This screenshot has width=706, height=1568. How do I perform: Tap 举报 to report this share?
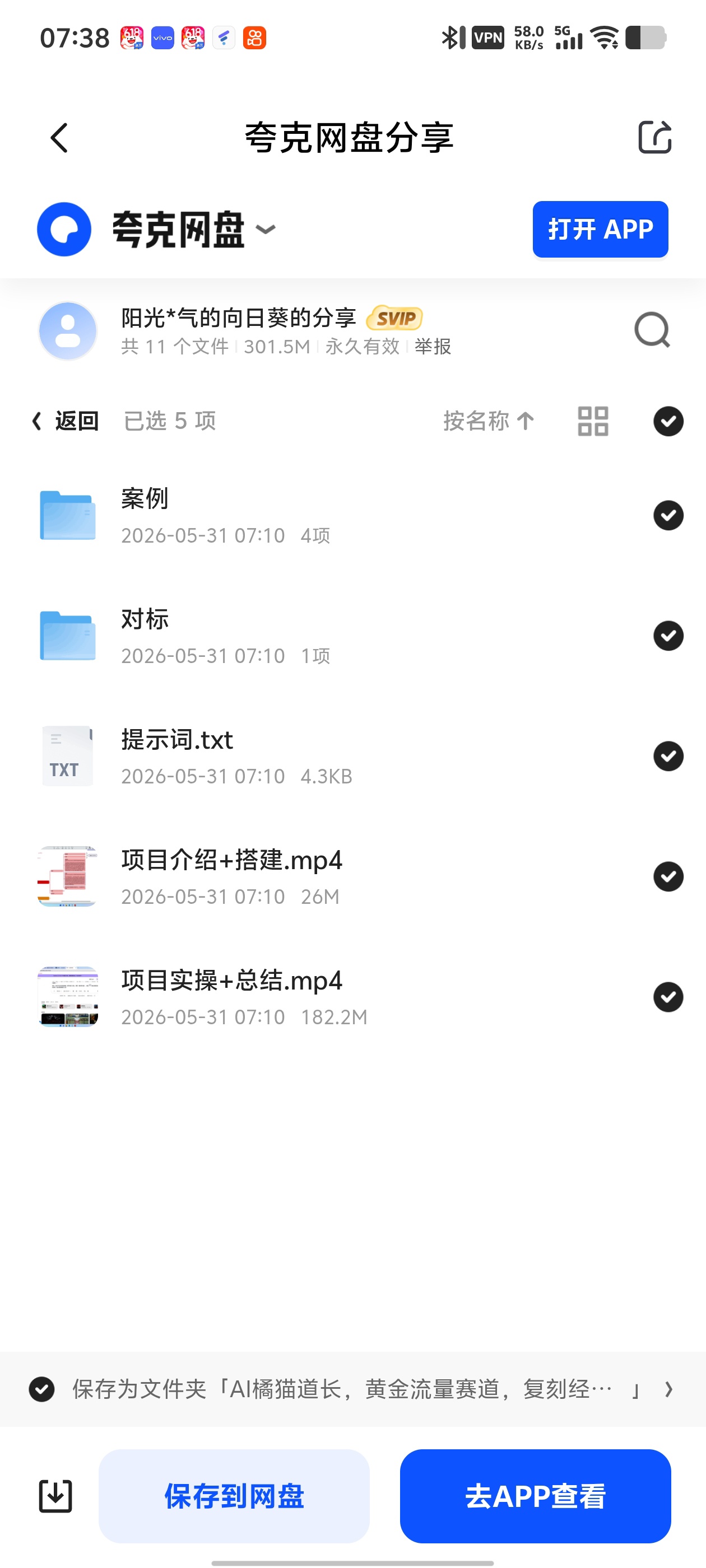coord(433,346)
